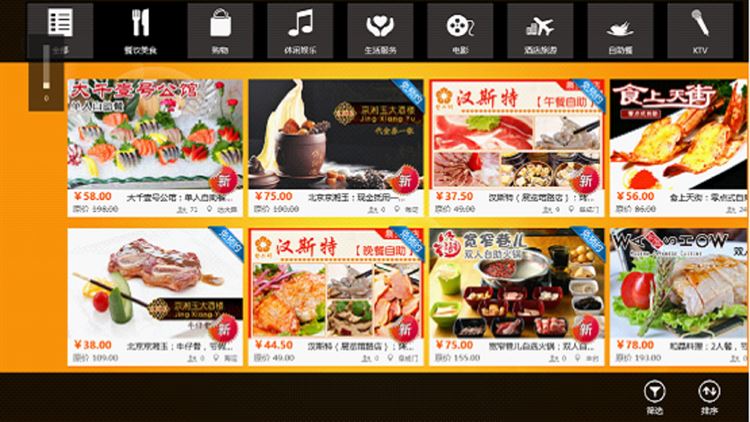The image size is (750, 422).
Task: View the 和霖料理 ¥78.00 deal
Action: 678,297
